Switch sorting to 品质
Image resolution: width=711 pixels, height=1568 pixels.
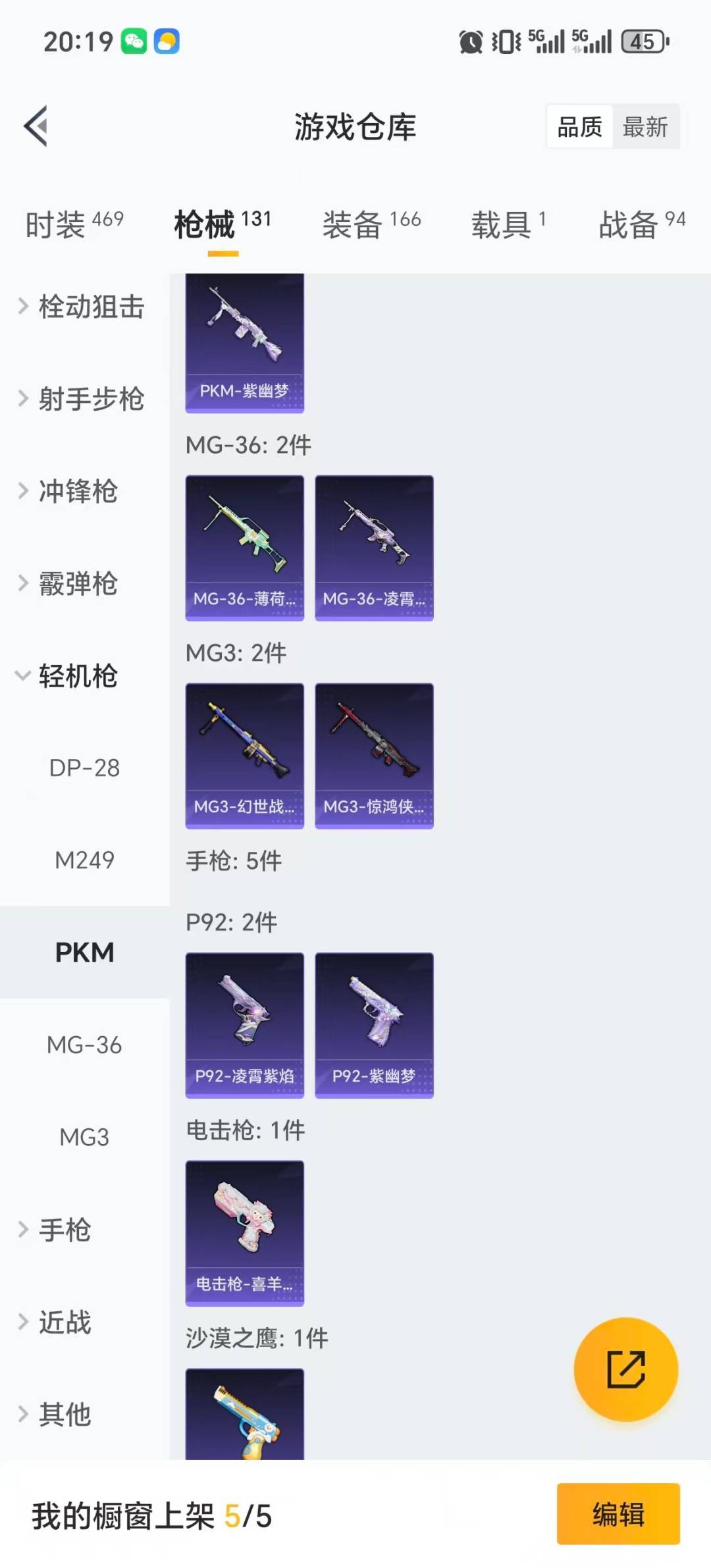(x=578, y=126)
